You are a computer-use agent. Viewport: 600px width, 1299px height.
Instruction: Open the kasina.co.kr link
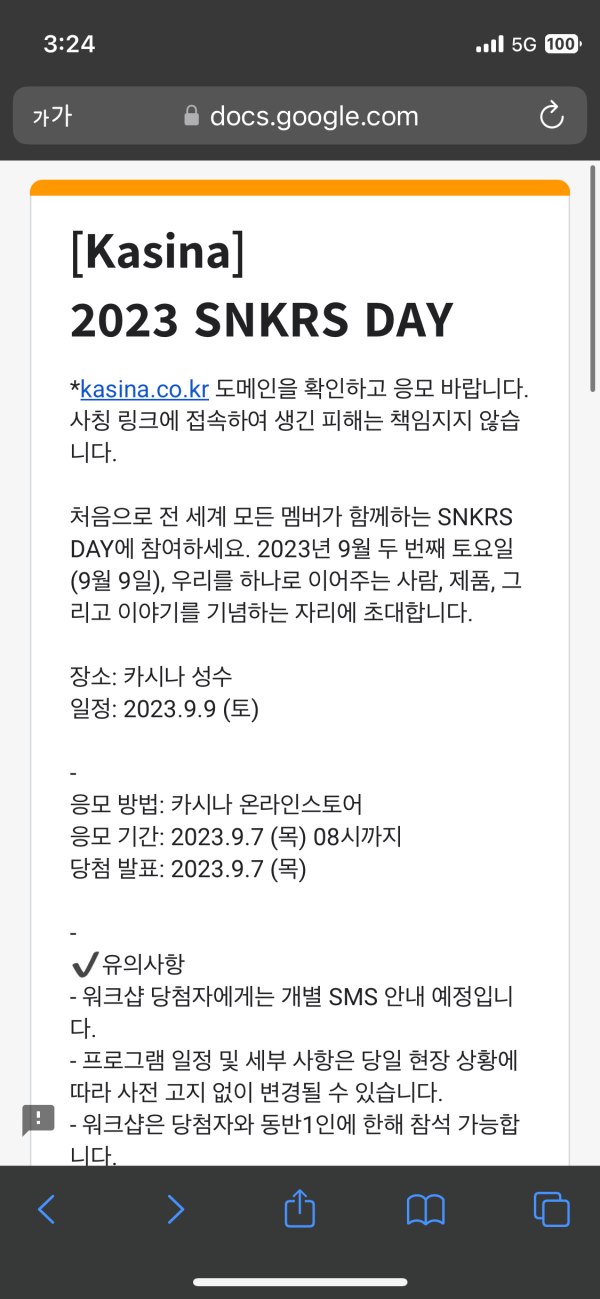[x=144, y=388]
